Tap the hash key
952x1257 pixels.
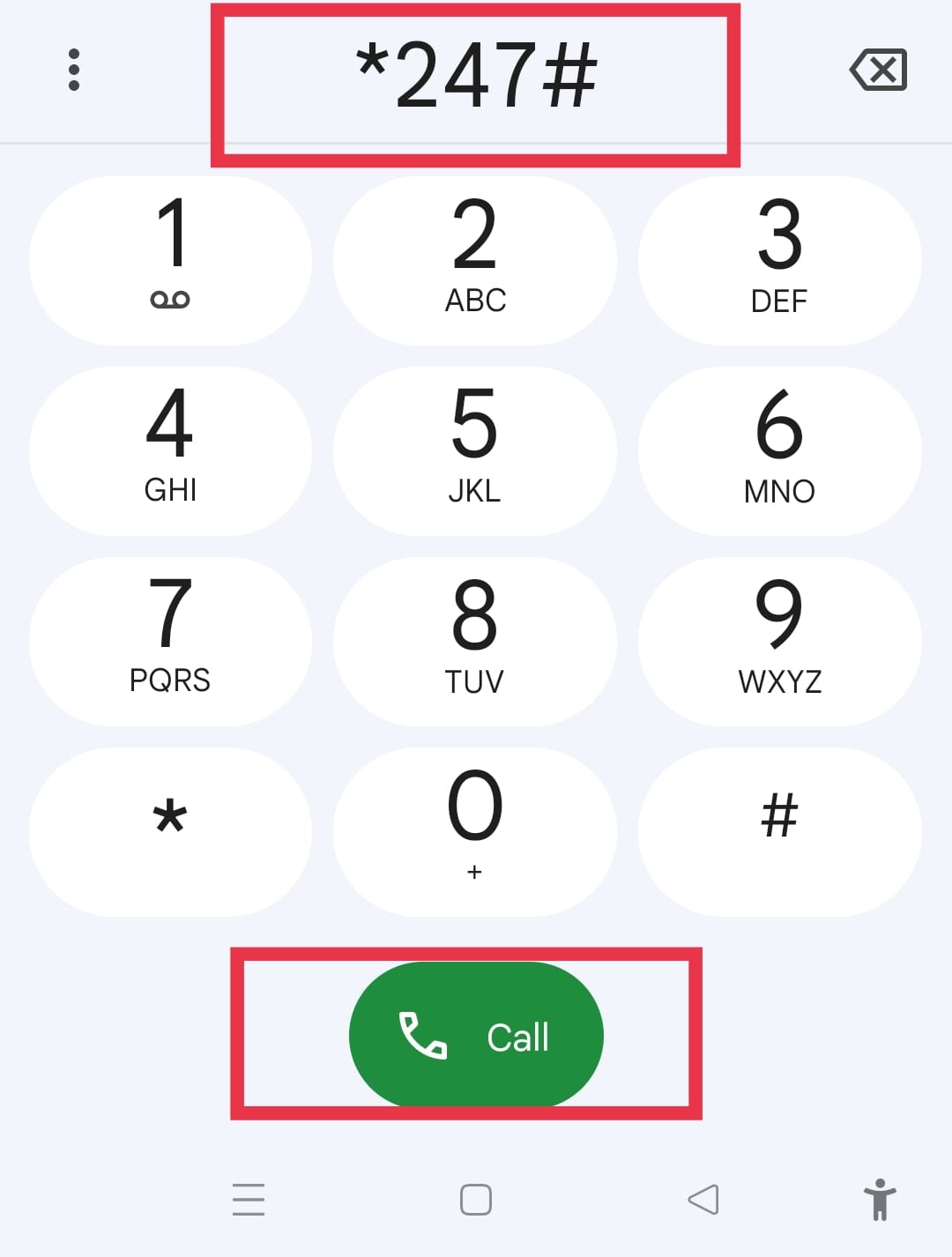click(x=779, y=831)
